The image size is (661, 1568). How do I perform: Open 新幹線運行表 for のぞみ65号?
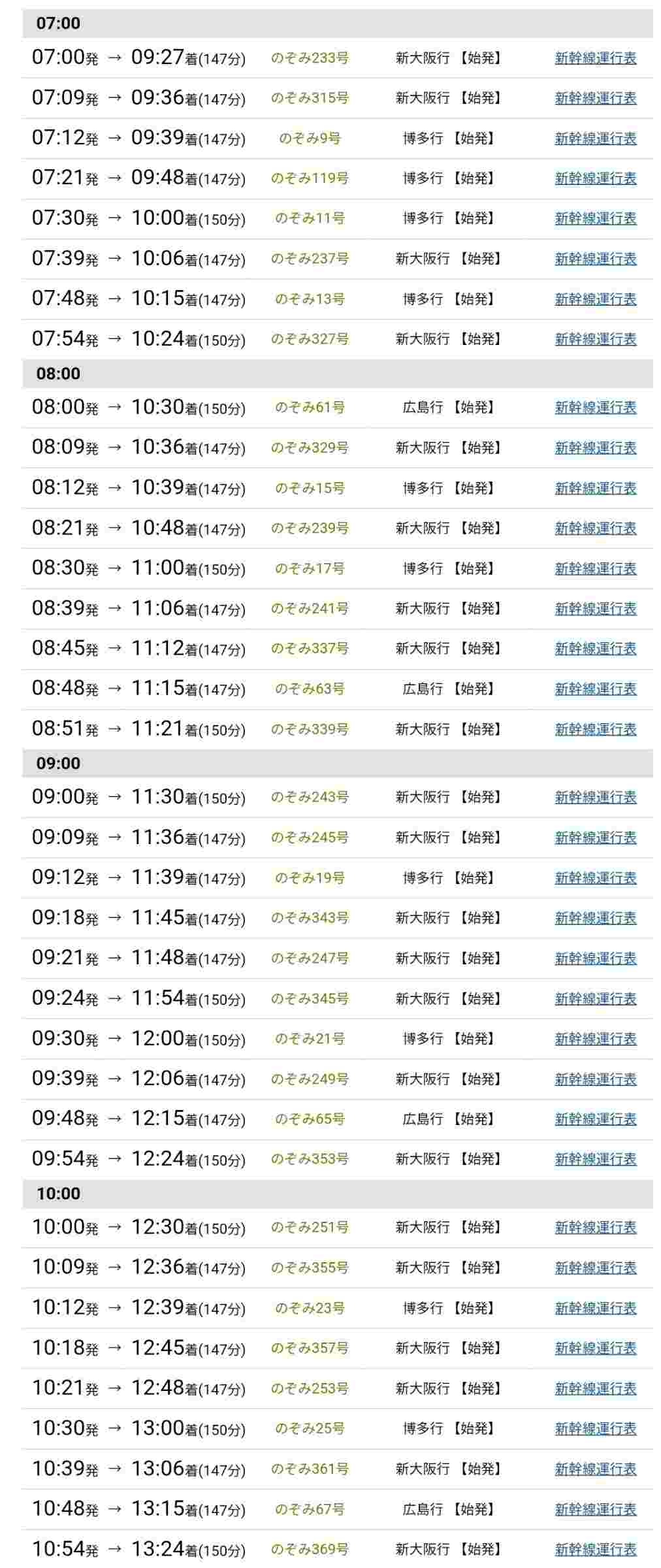[x=595, y=1119]
